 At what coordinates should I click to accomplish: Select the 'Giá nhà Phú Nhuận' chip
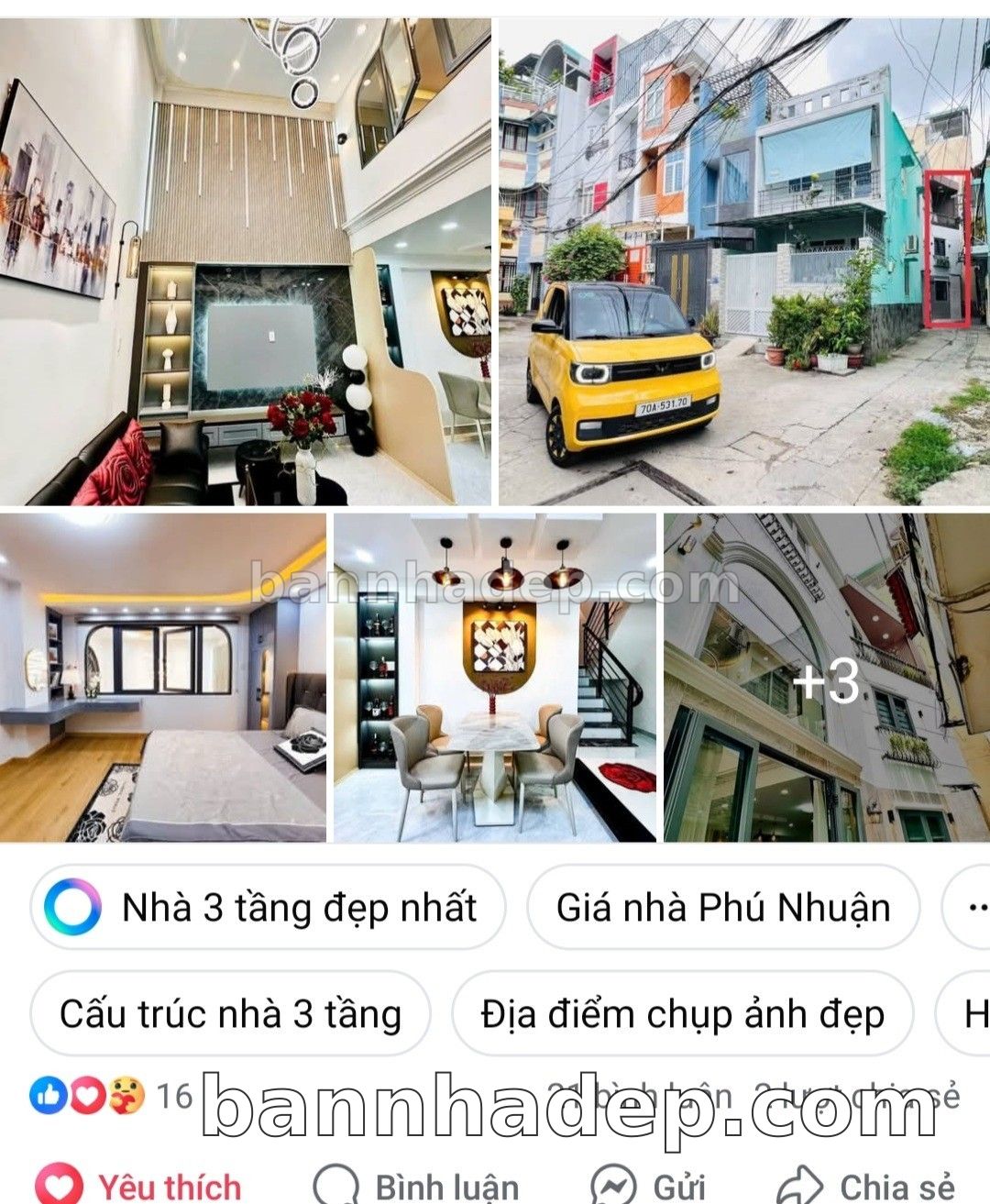click(x=722, y=908)
